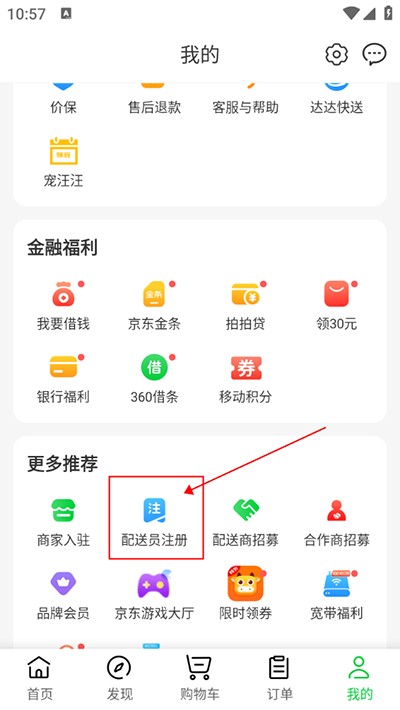This screenshot has width=400, height=710.
Task: Open 限时领券
Action: click(x=246, y=594)
